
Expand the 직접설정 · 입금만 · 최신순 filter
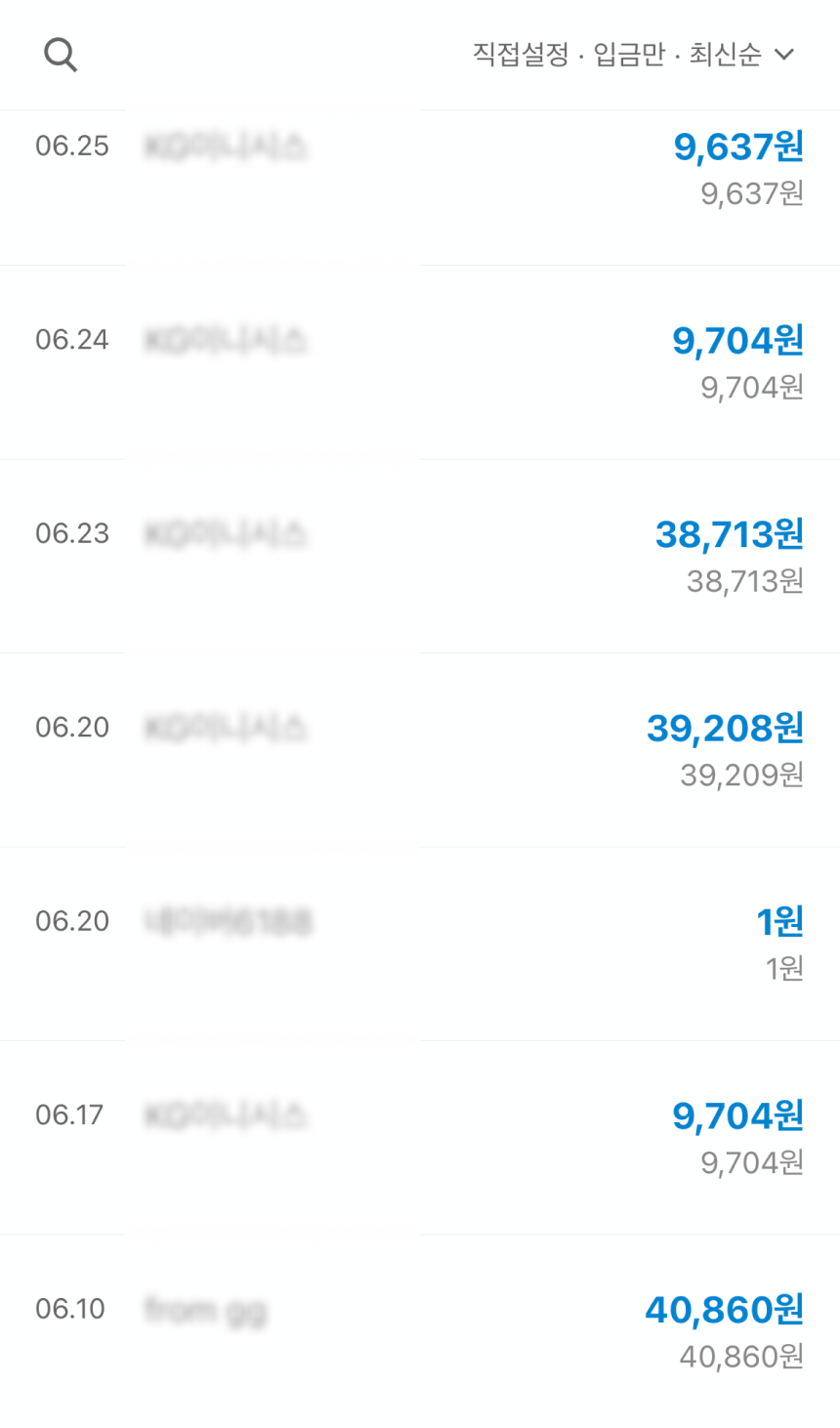coord(633,55)
